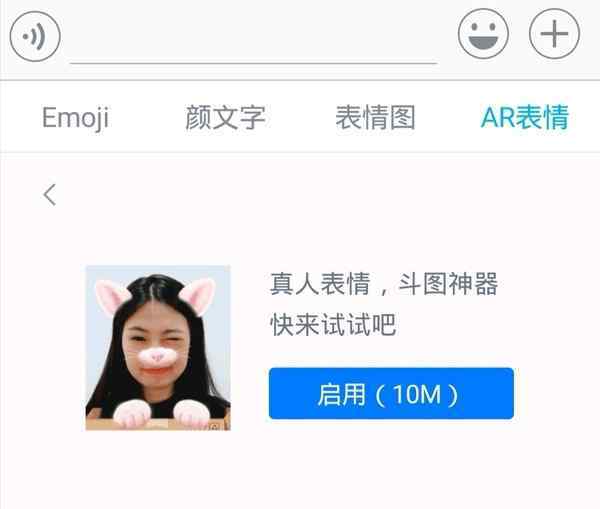Enable AR stickers with 启用（10M）
This screenshot has height=509, width=600.
pos(391,393)
